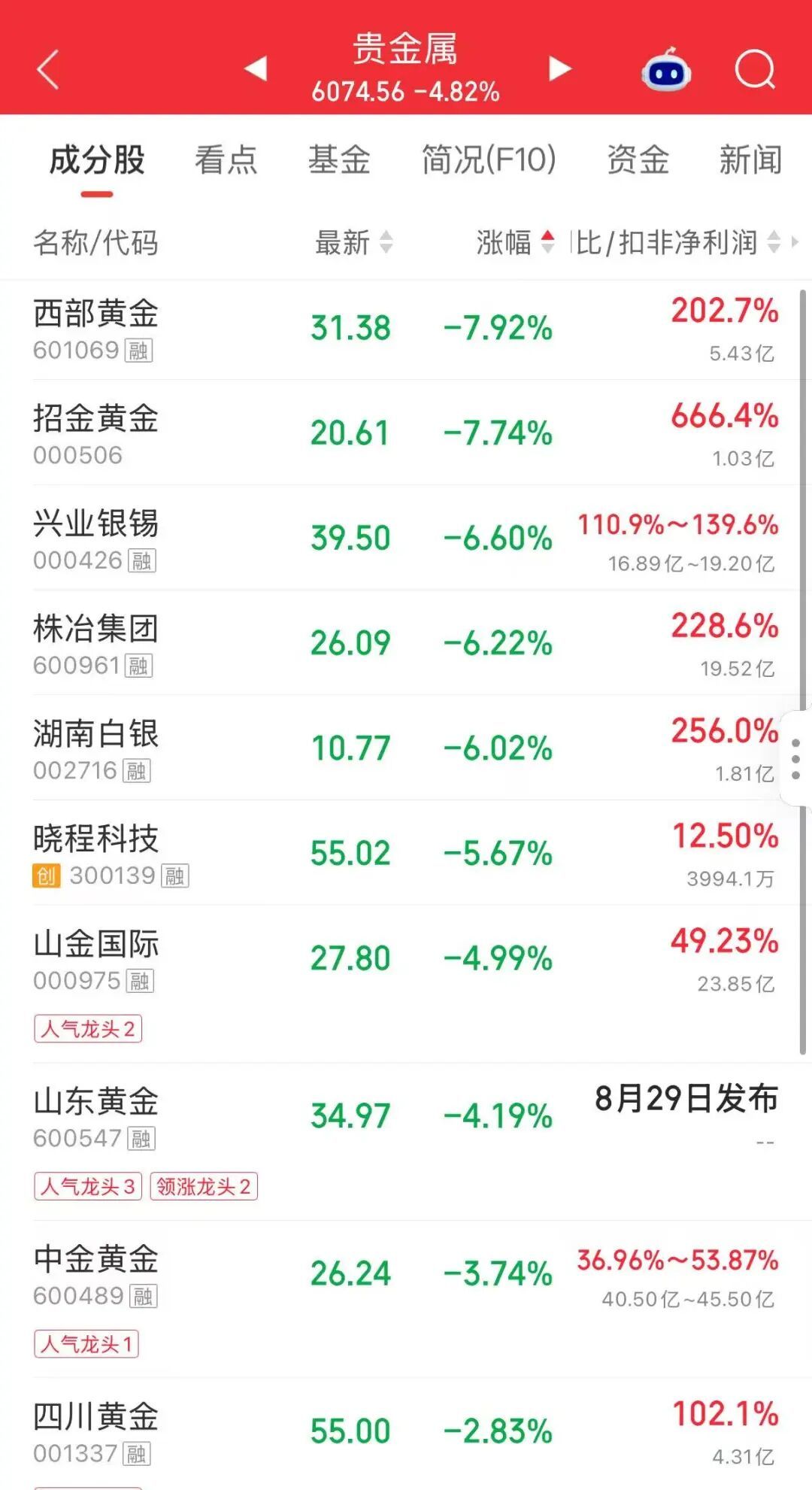
Task: Open search from the magnifier icon
Action: [x=754, y=69]
